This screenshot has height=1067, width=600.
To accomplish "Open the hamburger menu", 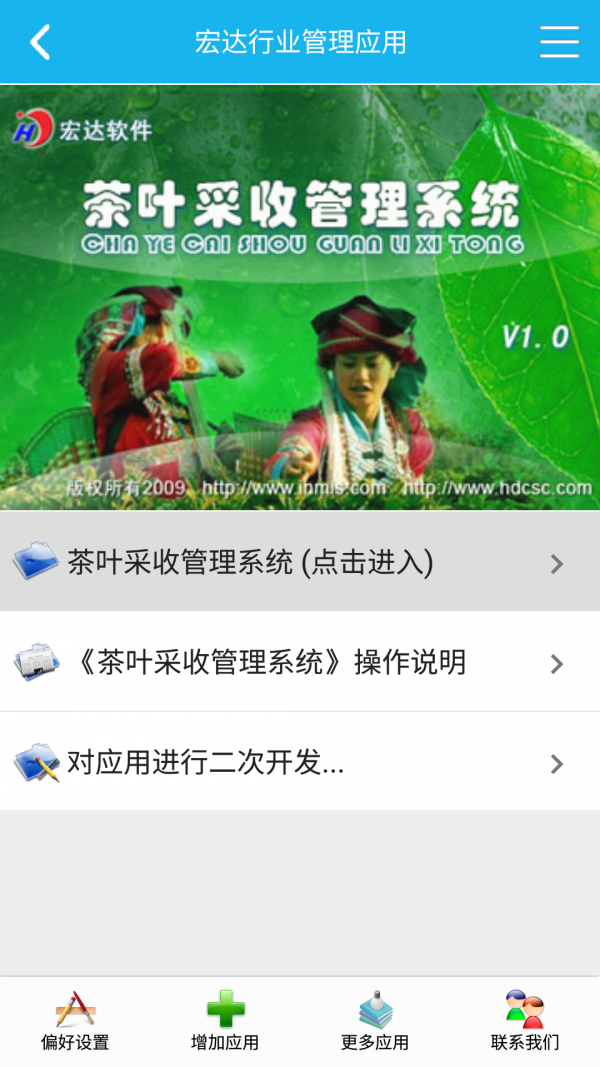I will (559, 42).
